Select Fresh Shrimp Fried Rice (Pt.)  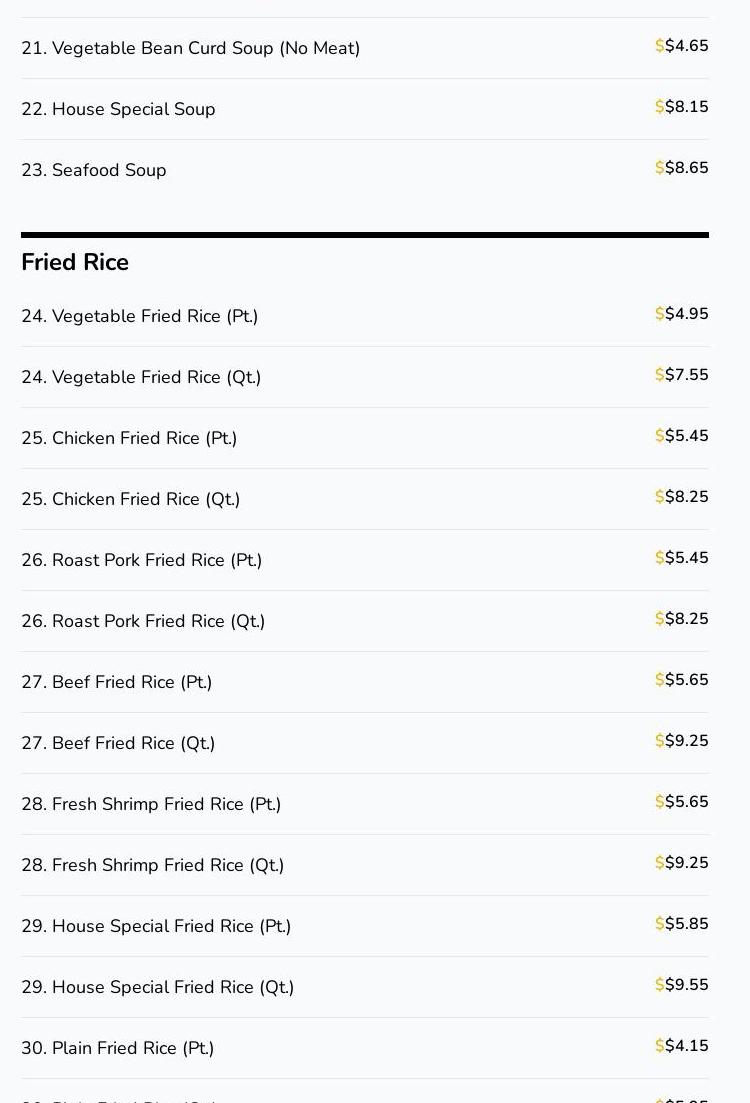151,804
